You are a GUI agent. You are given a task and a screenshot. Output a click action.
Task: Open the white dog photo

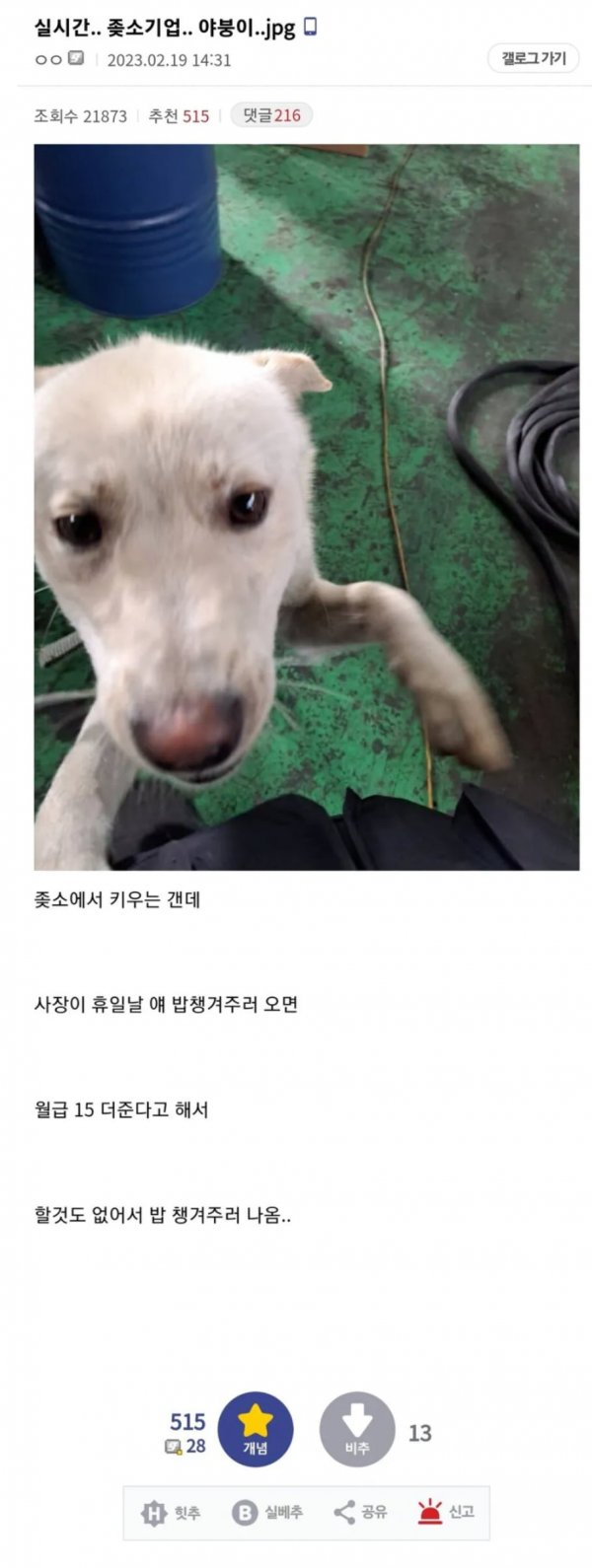point(306,507)
